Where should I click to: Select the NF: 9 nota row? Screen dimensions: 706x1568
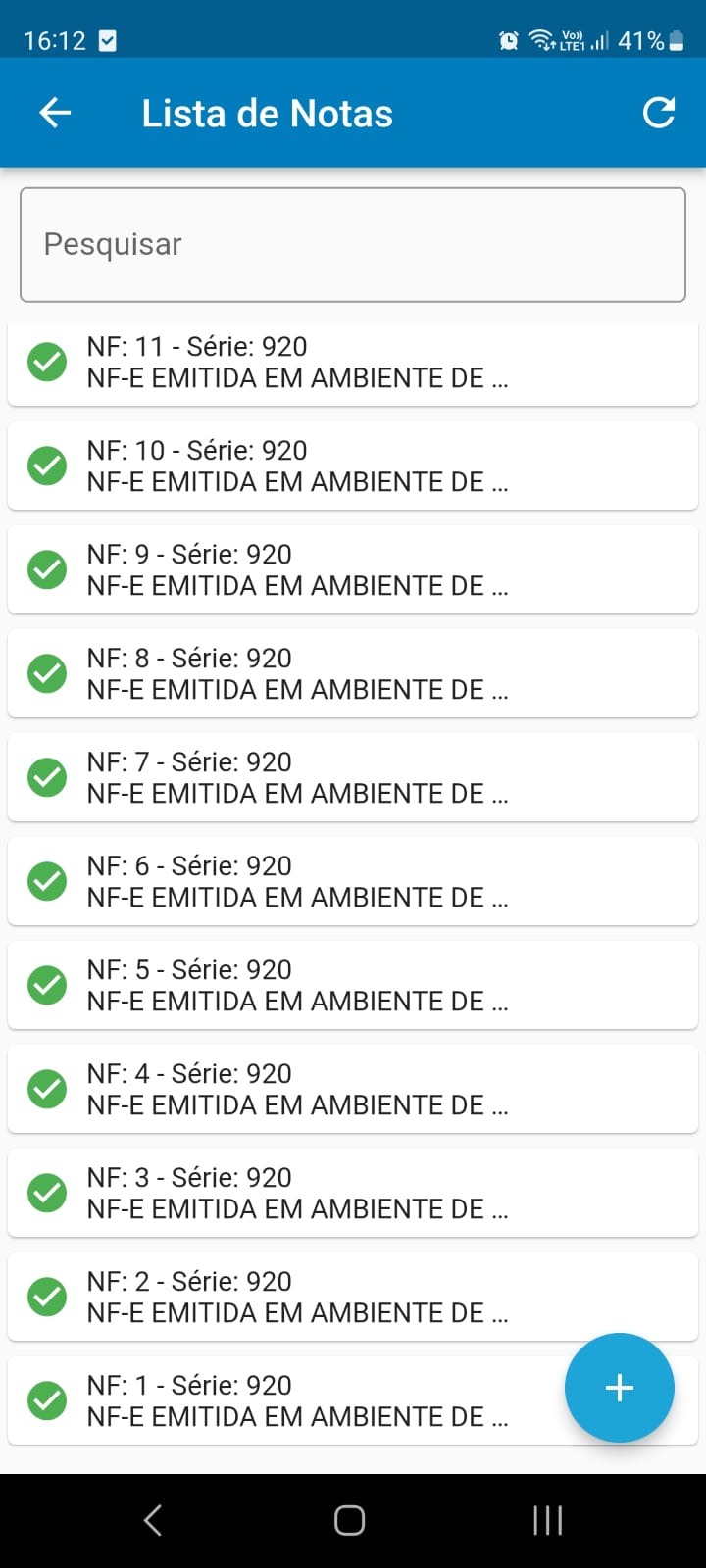353,569
